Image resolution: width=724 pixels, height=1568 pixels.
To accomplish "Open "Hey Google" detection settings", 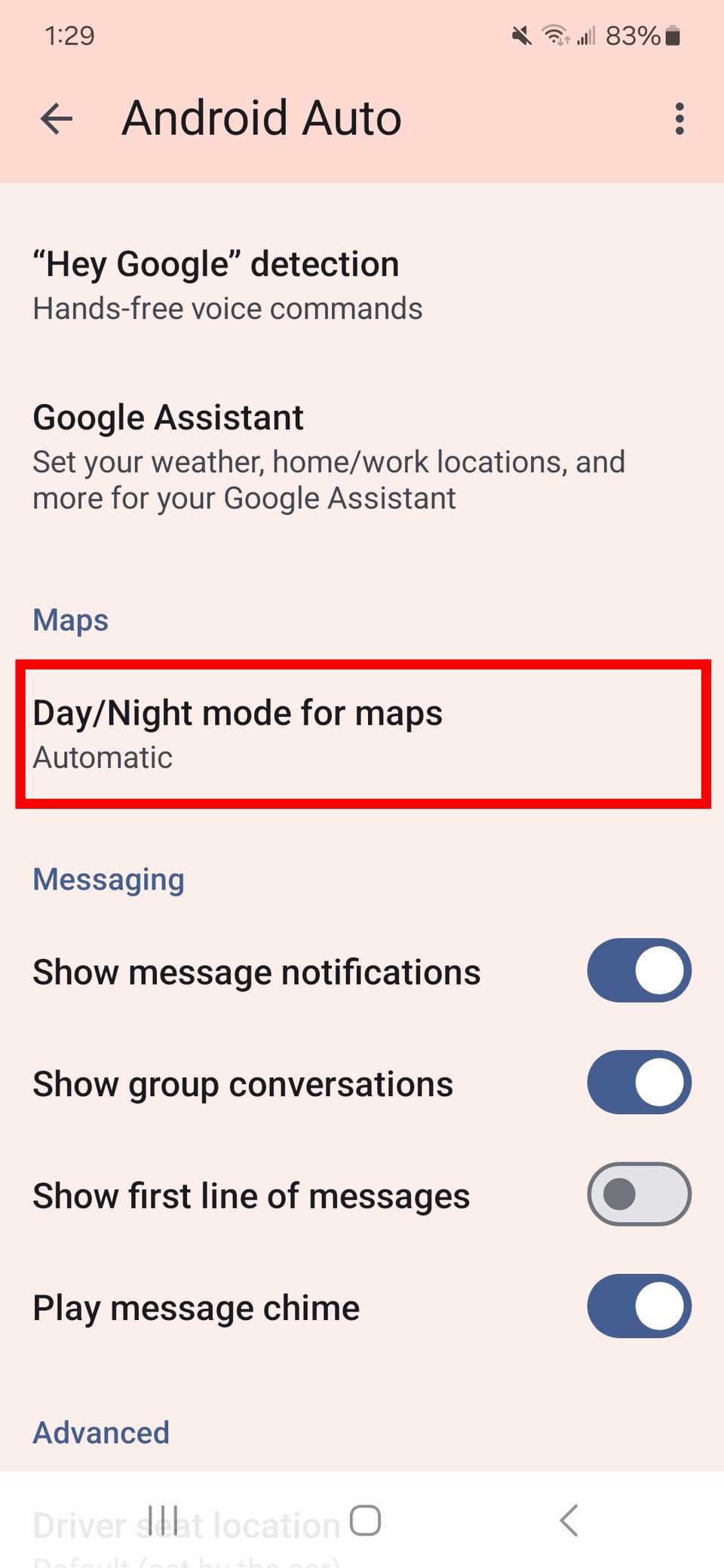I will pyautogui.click(x=226, y=285).
